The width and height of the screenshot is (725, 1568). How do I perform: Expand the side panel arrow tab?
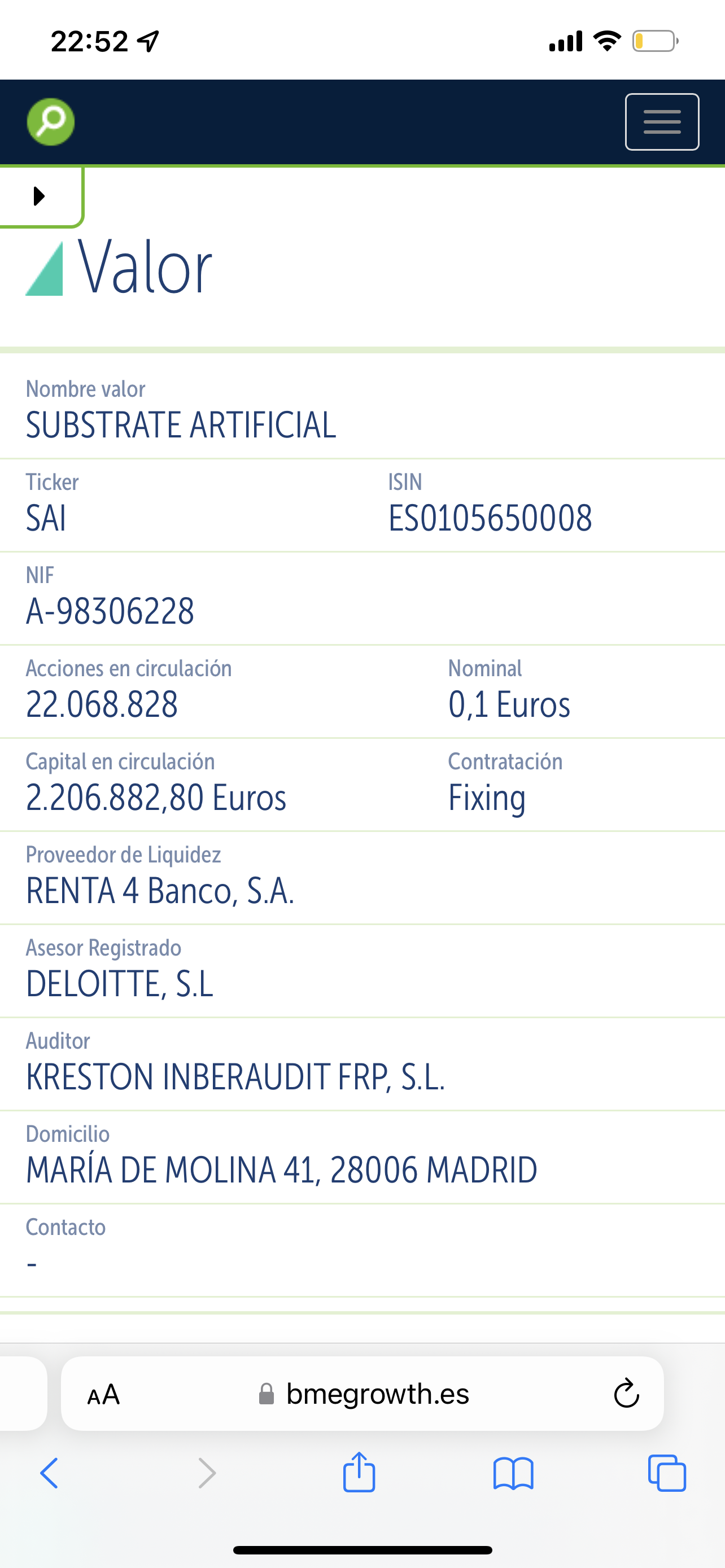point(40,196)
